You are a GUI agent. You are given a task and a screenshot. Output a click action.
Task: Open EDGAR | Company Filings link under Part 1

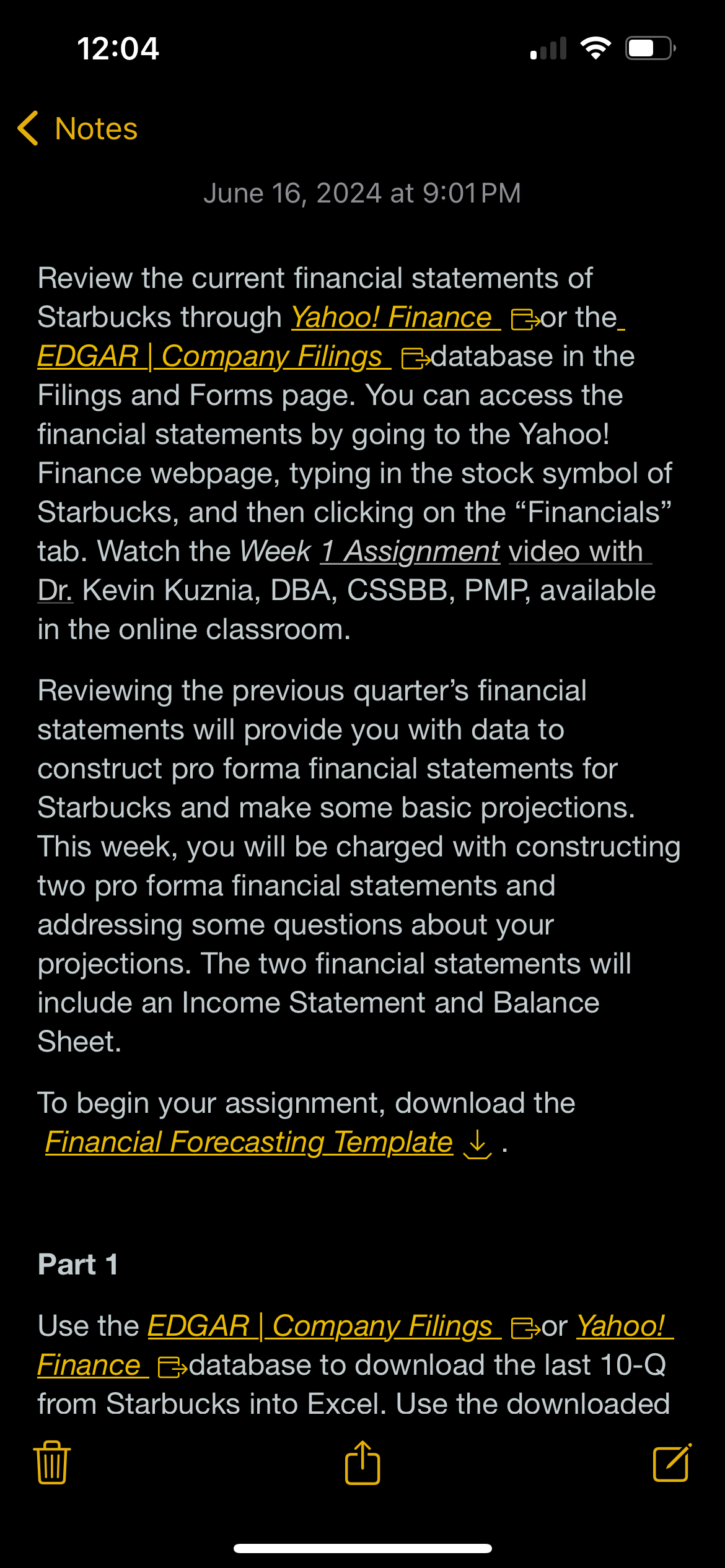(x=324, y=1326)
